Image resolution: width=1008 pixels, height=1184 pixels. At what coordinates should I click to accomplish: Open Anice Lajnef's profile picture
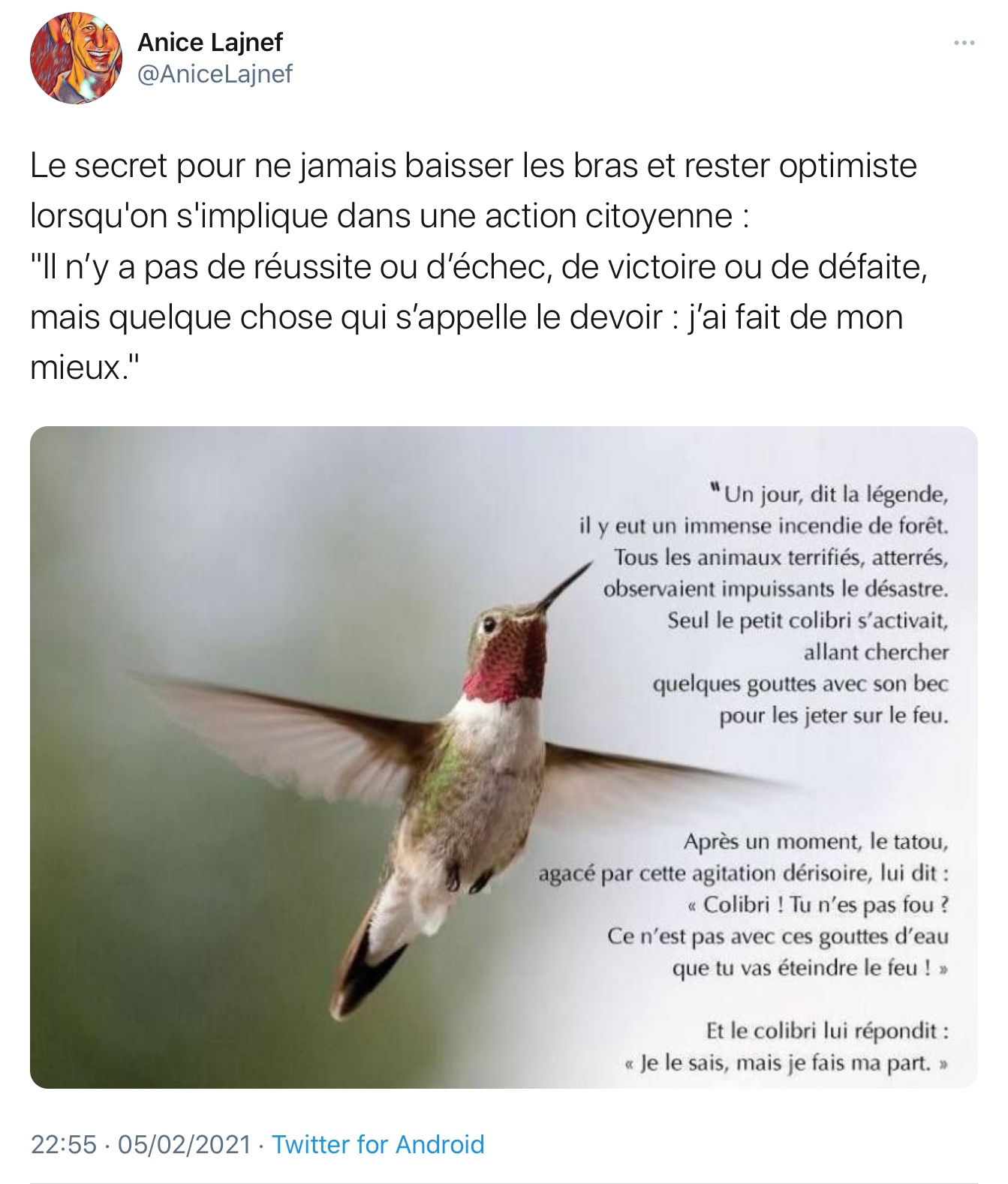click(76, 58)
